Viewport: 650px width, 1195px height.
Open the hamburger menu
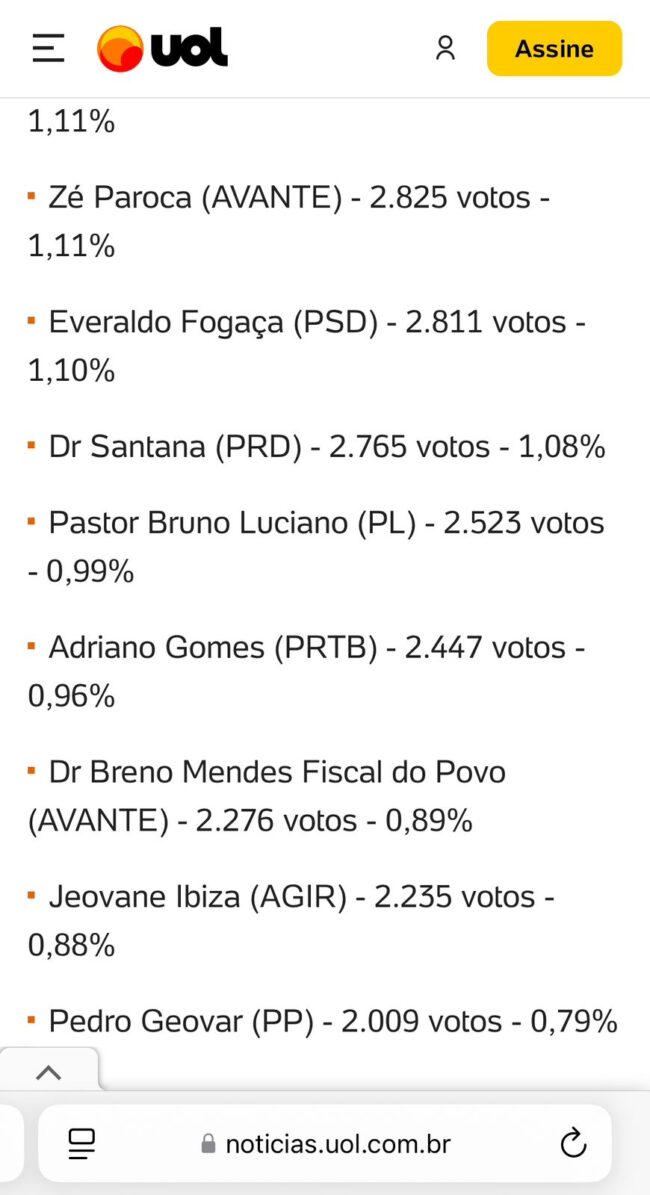[x=48, y=49]
